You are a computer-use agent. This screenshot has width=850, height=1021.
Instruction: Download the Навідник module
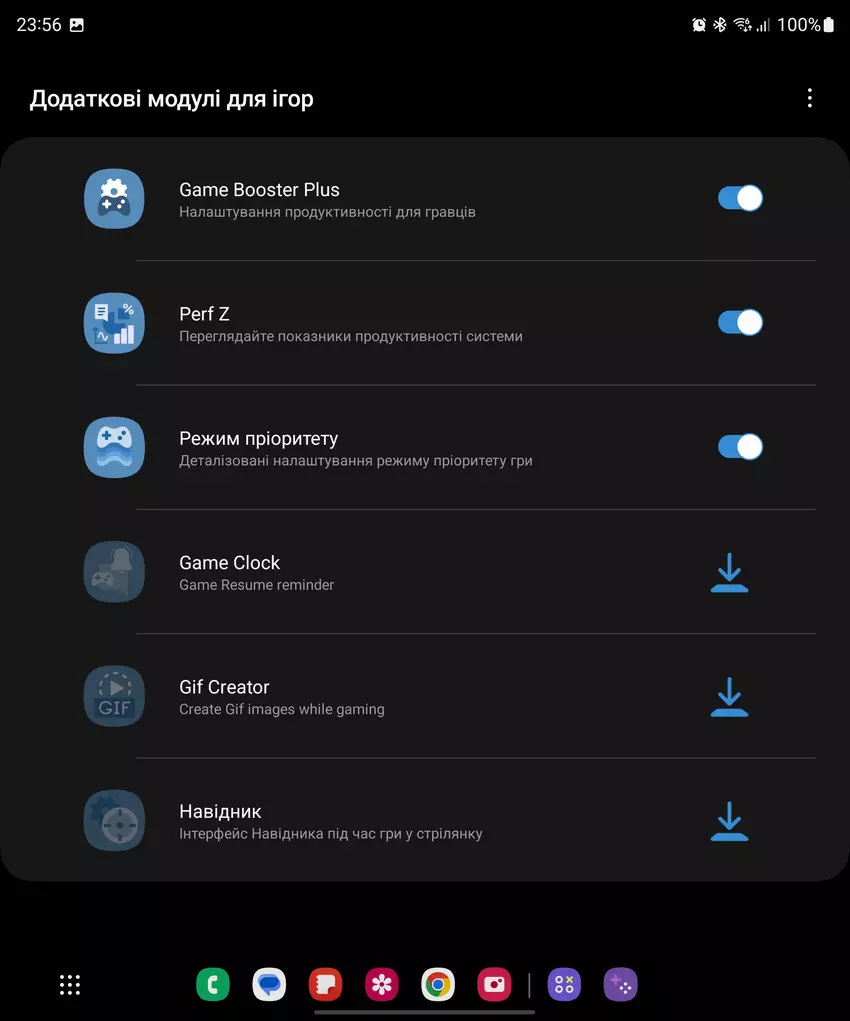(729, 821)
